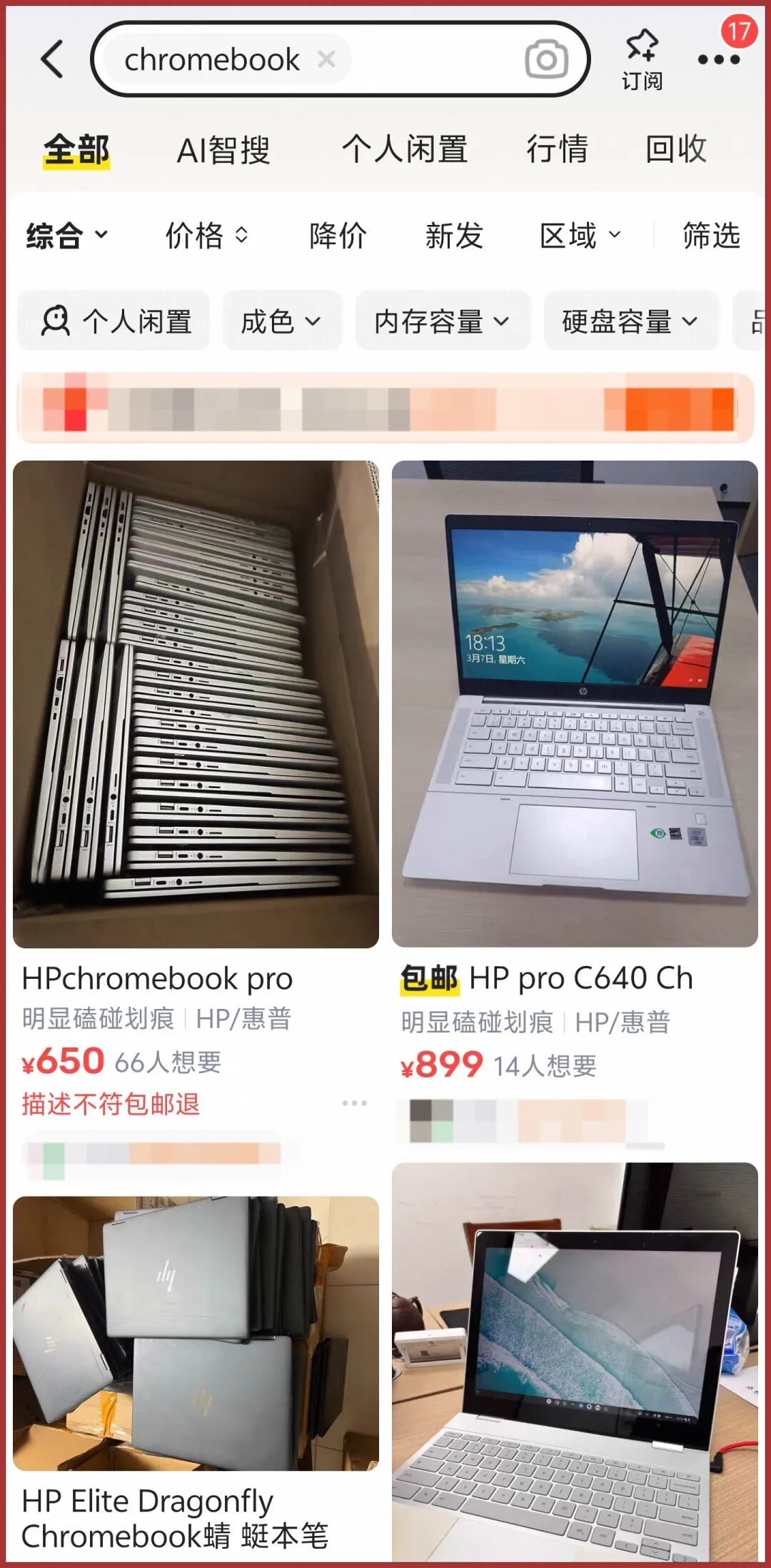This screenshot has height=1568, width=771.
Task: Show 降价 price-drop items
Action: (x=338, y=235)
